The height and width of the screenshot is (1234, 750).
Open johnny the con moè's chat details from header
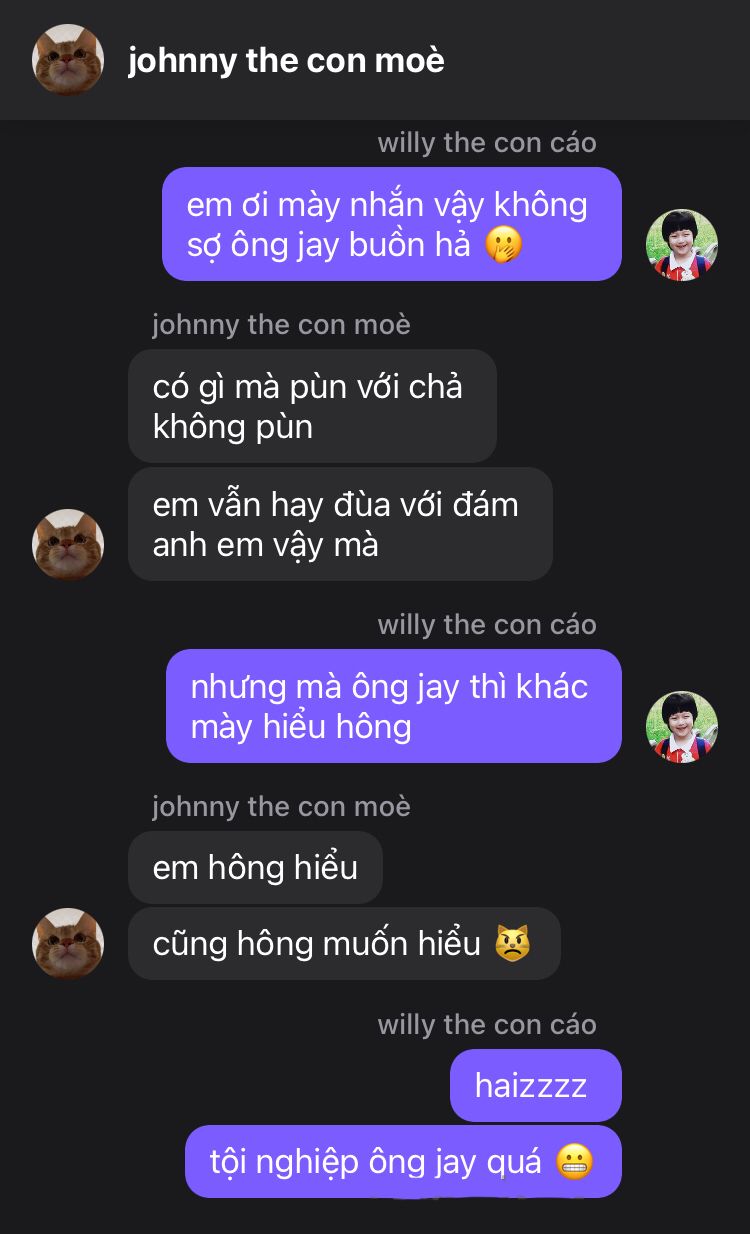[x=286, y=61]
